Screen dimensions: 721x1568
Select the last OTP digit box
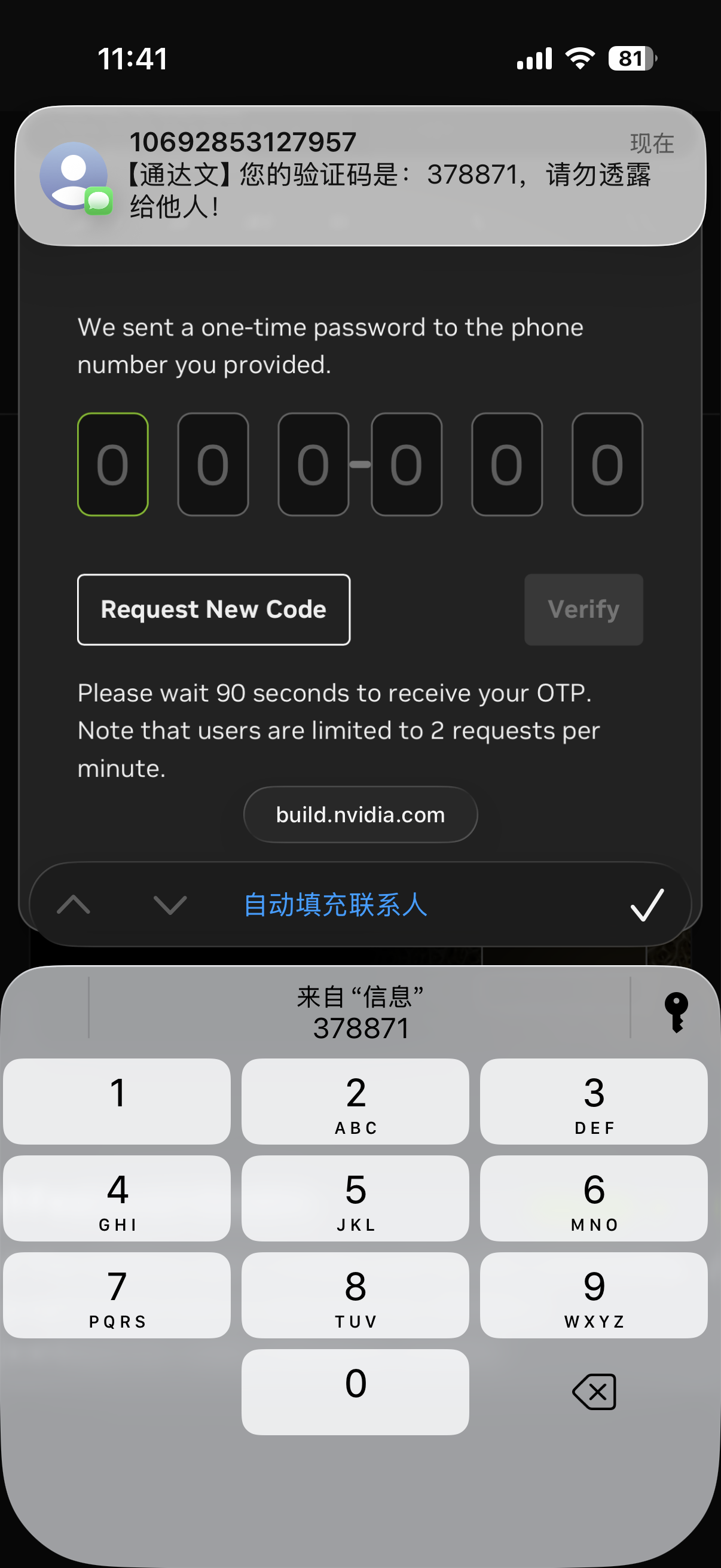point(607,465)
